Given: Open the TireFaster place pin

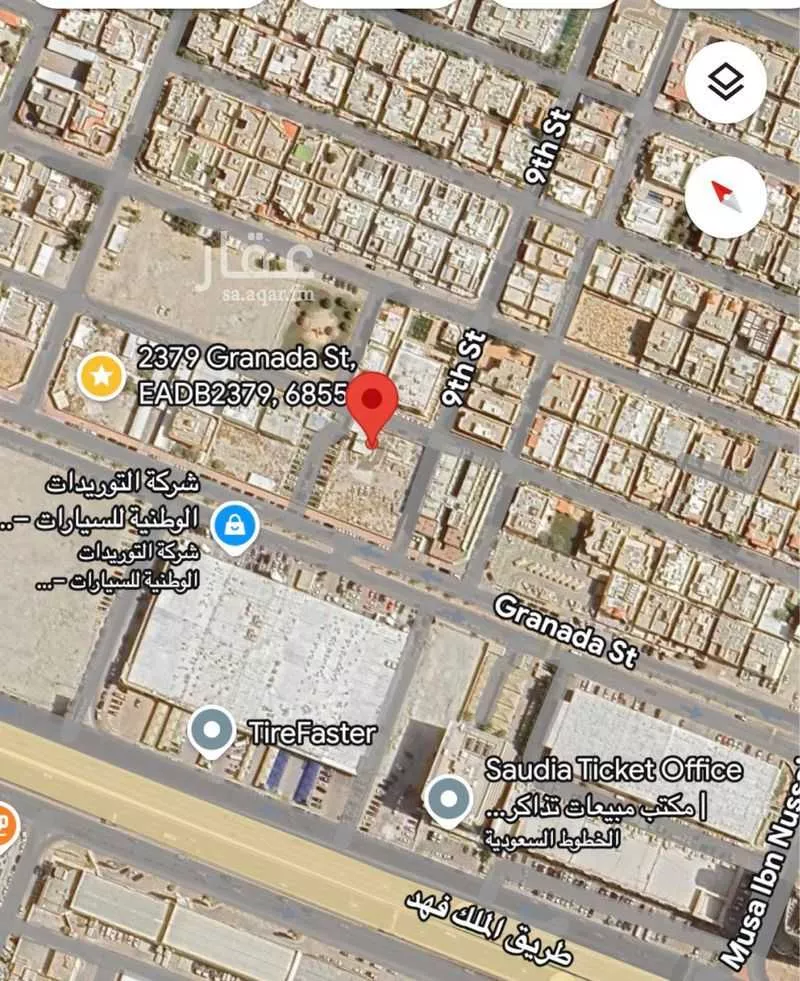Looking at the screenshot, I should point(213,730).
